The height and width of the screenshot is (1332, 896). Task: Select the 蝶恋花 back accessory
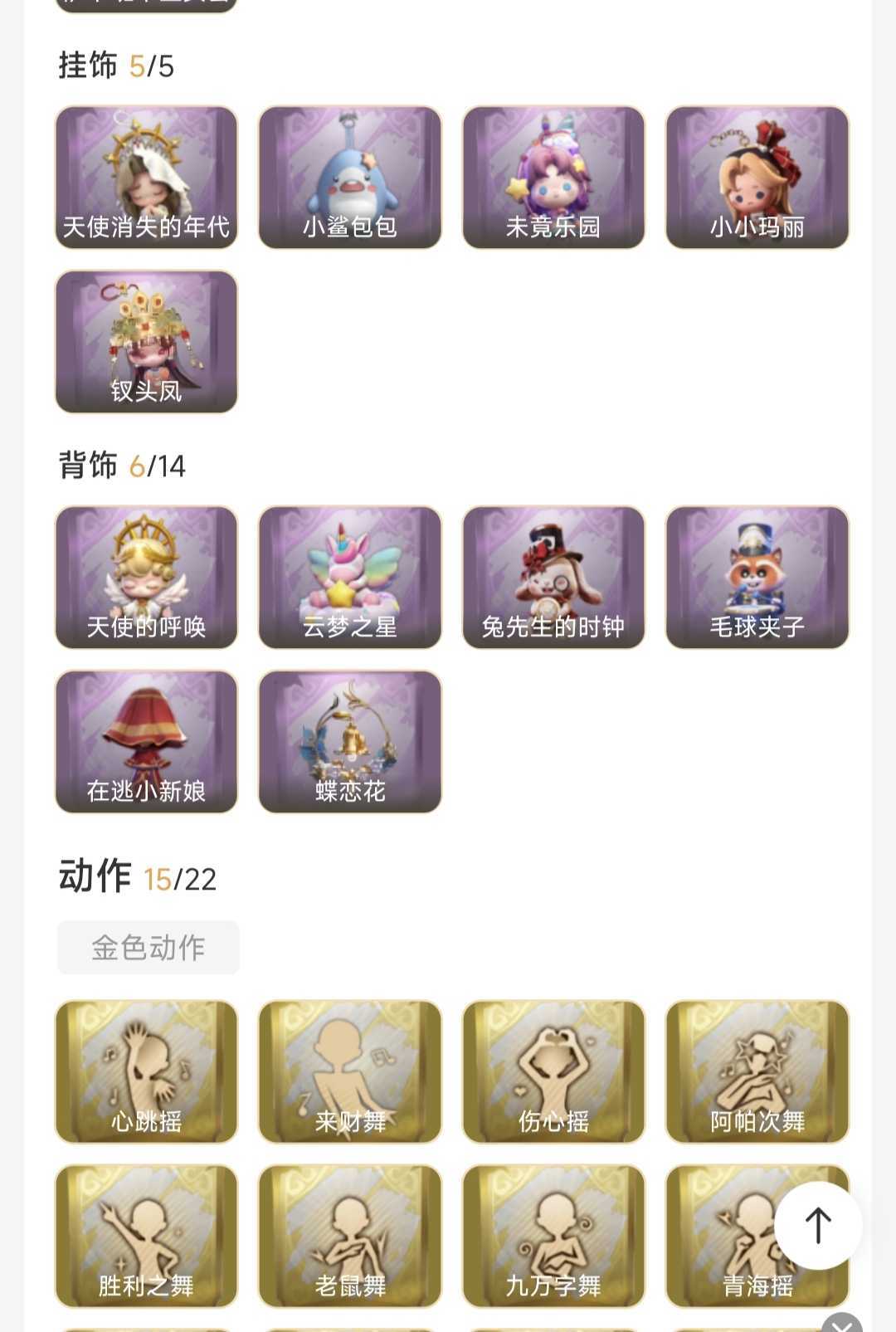(x=349, y=741)
